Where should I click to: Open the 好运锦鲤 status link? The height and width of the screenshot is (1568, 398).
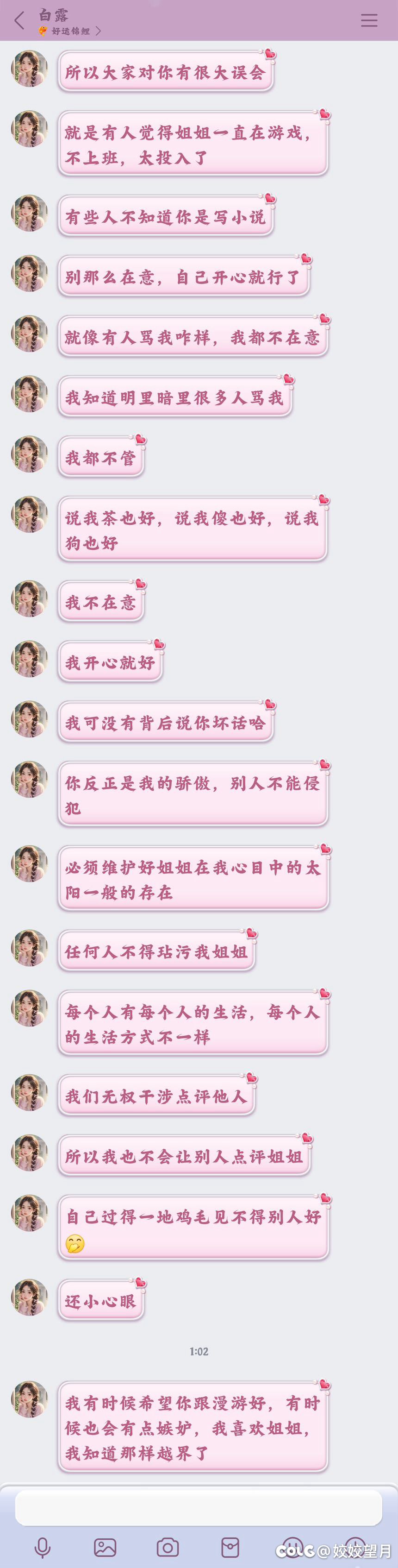point(70,31)
